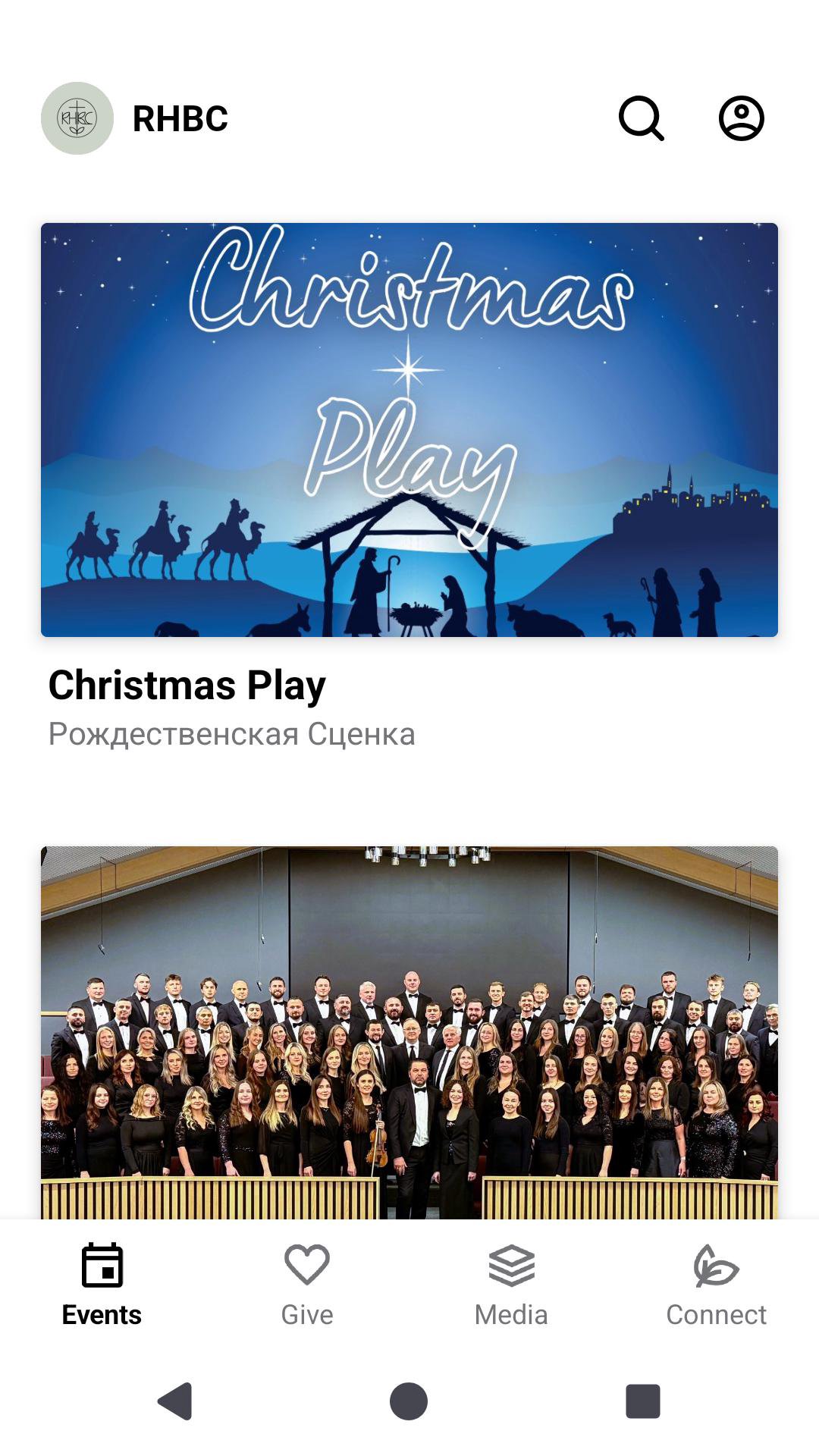The height and width of the screenshot is (1456, 819).
Task: Switch to the Give tab
Action: click(x=307, y=1286)
